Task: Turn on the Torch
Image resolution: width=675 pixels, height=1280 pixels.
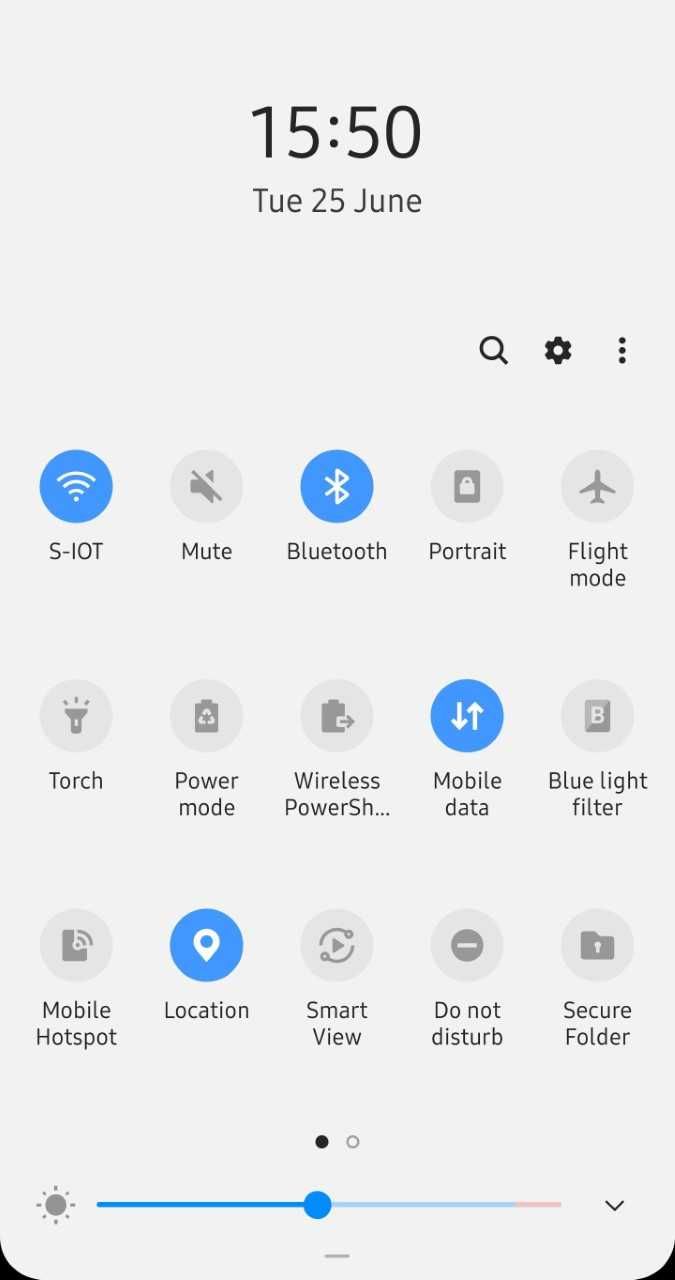Action: (76, 716)
